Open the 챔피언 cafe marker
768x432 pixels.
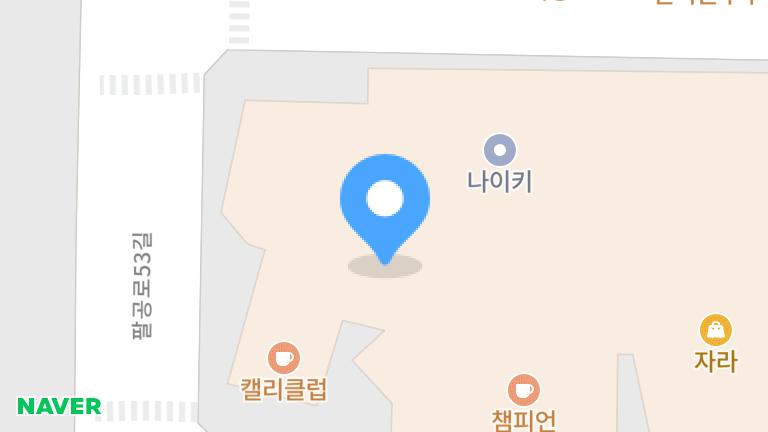tap(524, 390)
